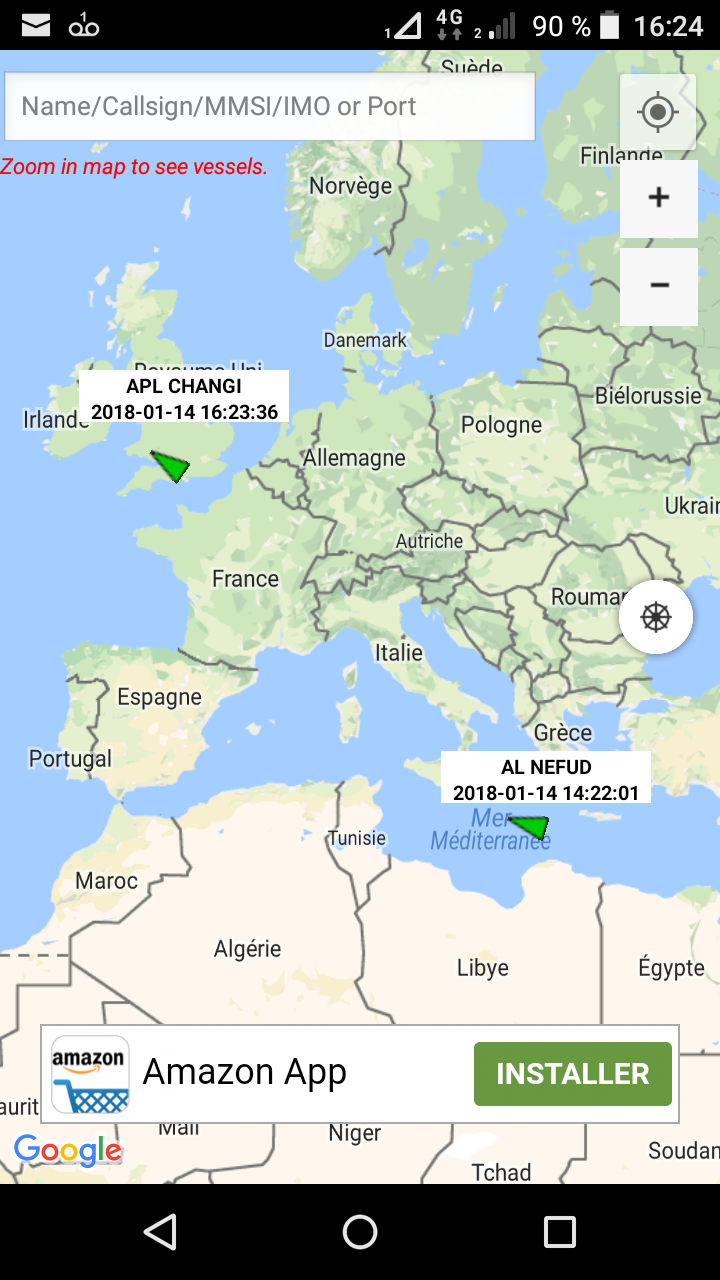Select the AL NEFUD vessel marker
The image size is (720, 1280).
click(529, 826)
